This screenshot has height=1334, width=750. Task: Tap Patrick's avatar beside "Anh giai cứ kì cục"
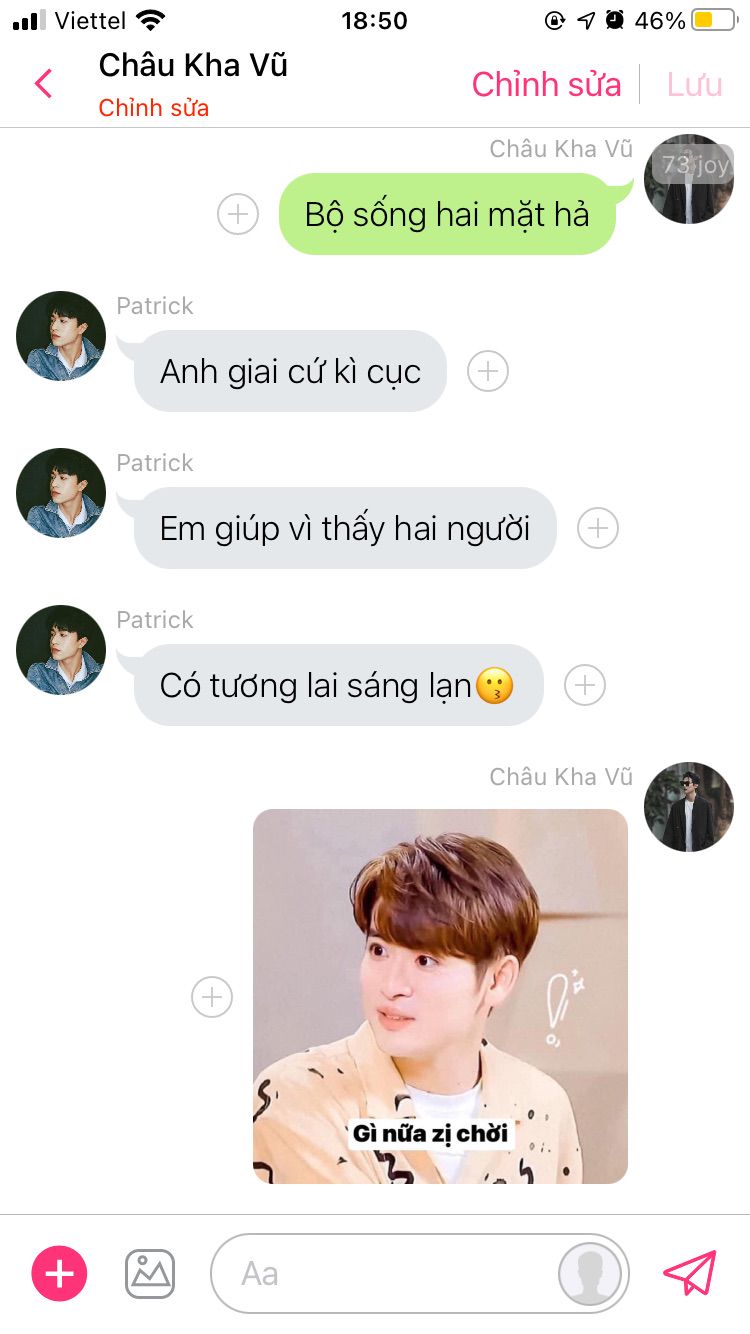61,336
